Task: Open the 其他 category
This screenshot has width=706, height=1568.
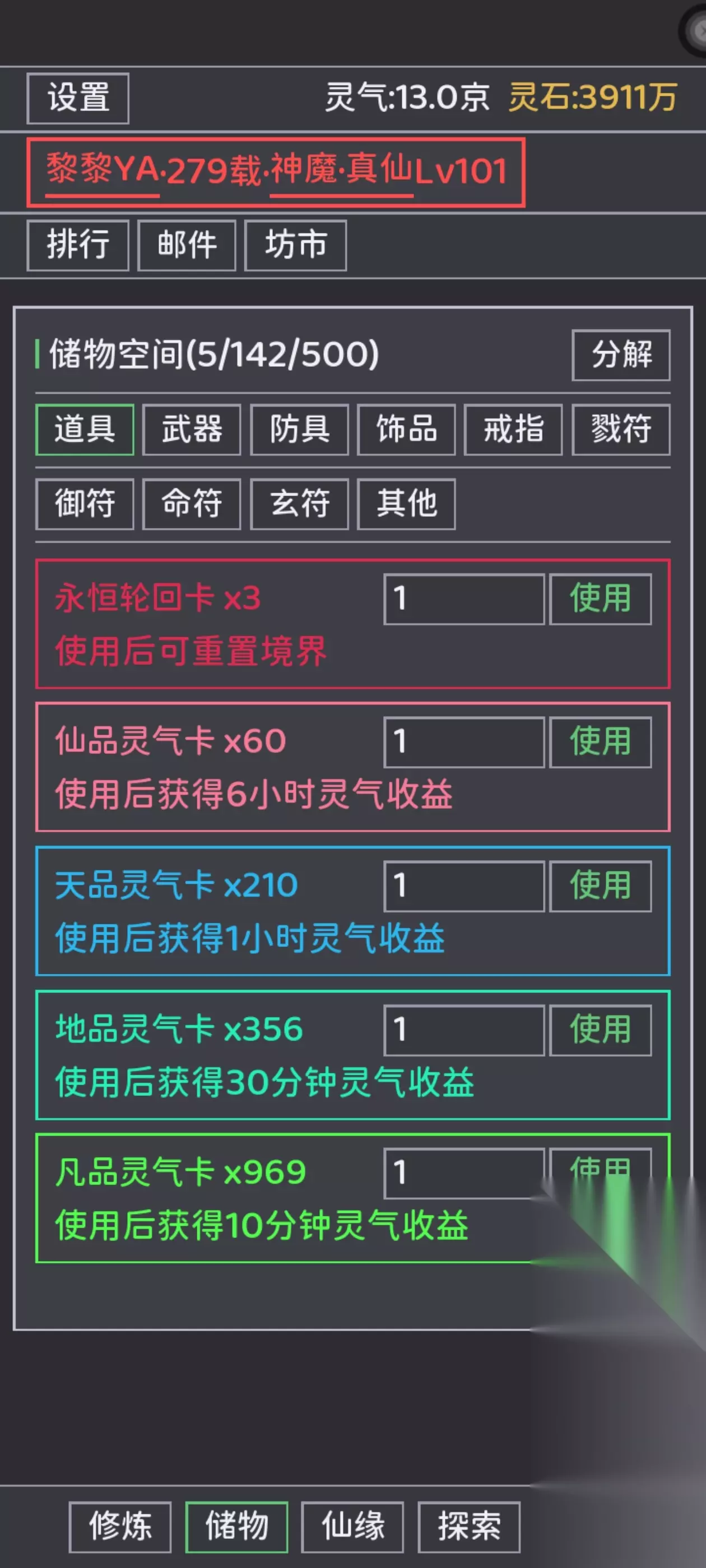Action: pyautogui.click(x=406, y=504)
